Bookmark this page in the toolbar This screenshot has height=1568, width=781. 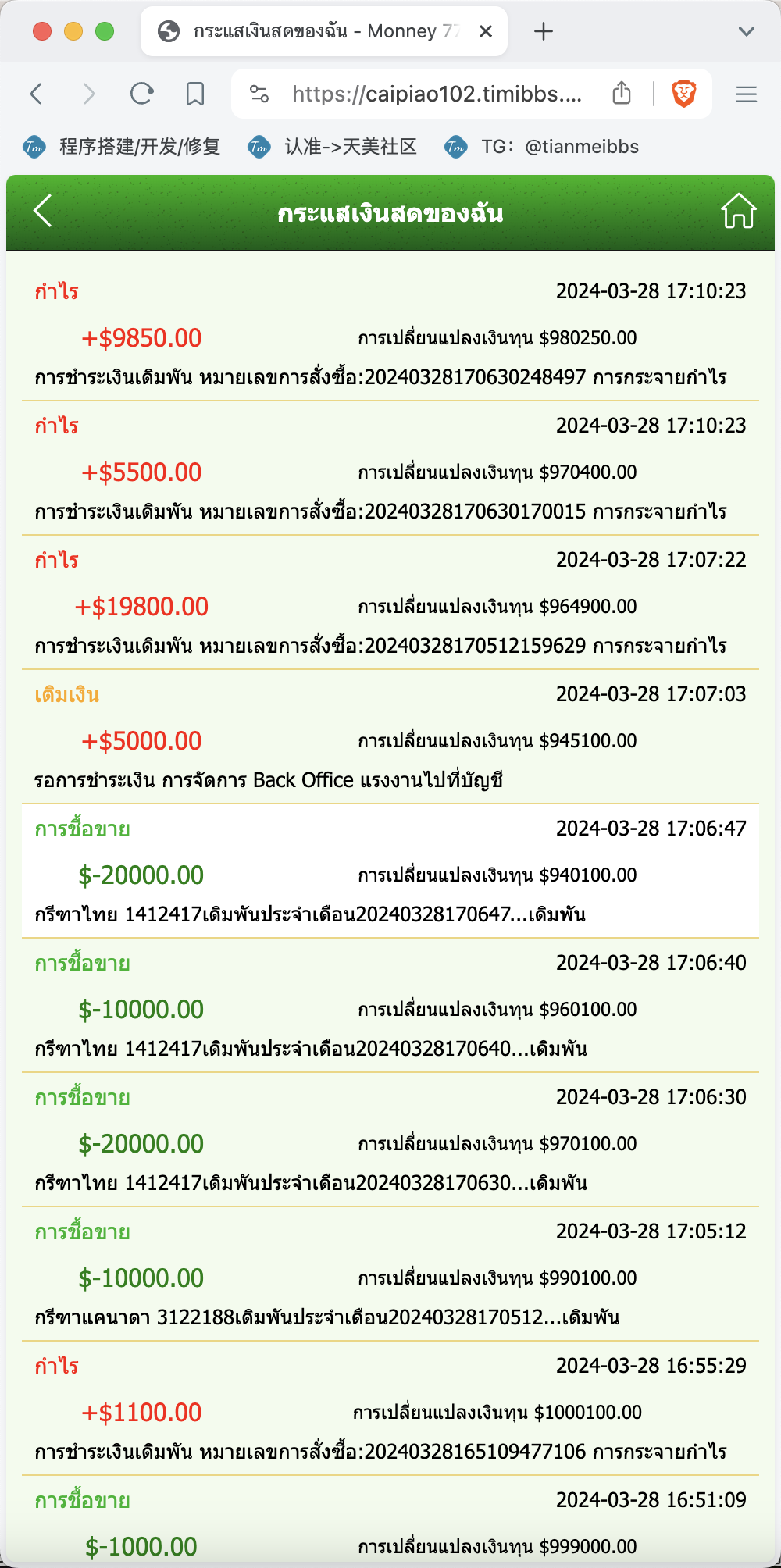[195, 94]
